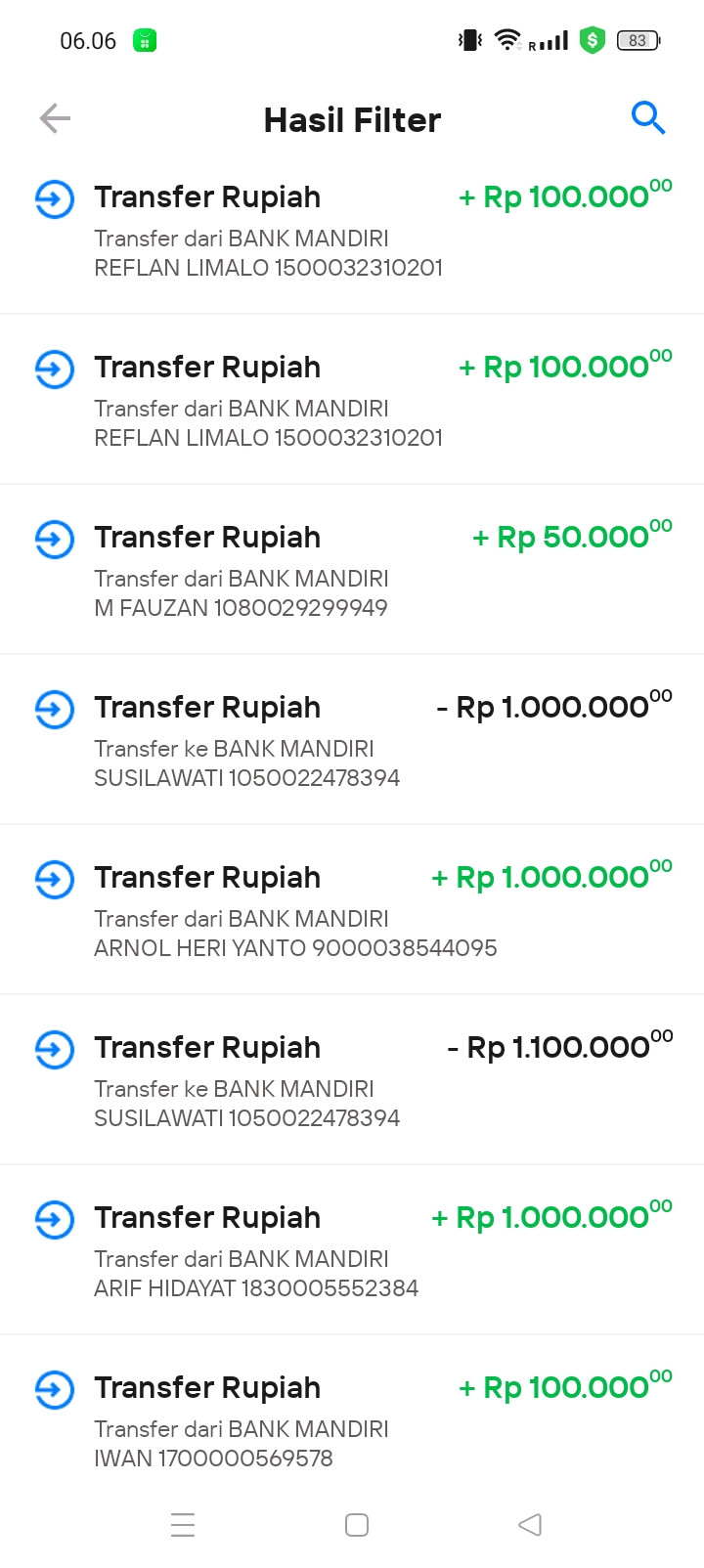The image size is (704, 1568).
Task: Open the transfer from ARNOL HERI YANTO
Action: 352,910
